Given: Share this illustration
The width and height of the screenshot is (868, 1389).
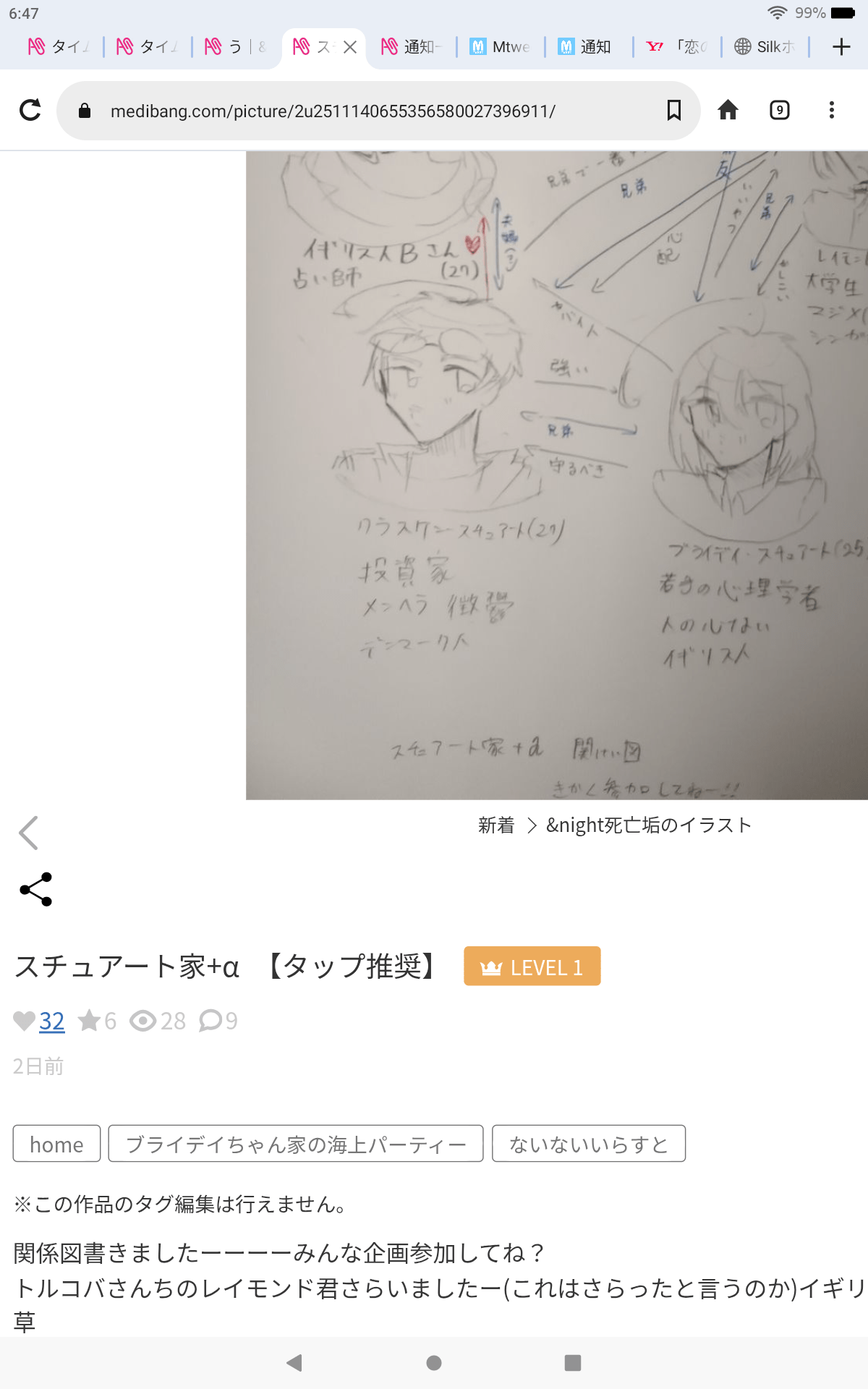Looking at the screenshot, I should (35, 889).
